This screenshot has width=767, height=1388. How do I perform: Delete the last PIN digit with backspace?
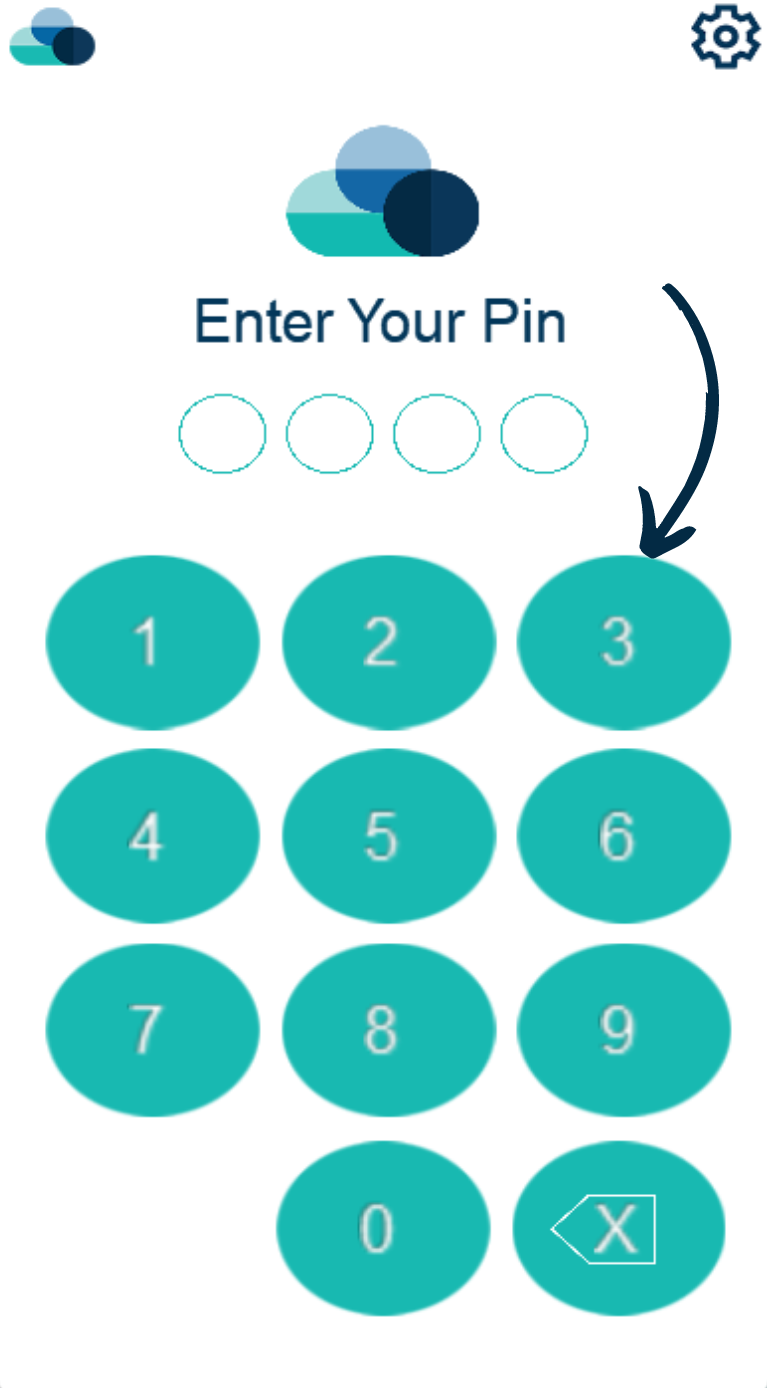click(x=619, y=1229)
